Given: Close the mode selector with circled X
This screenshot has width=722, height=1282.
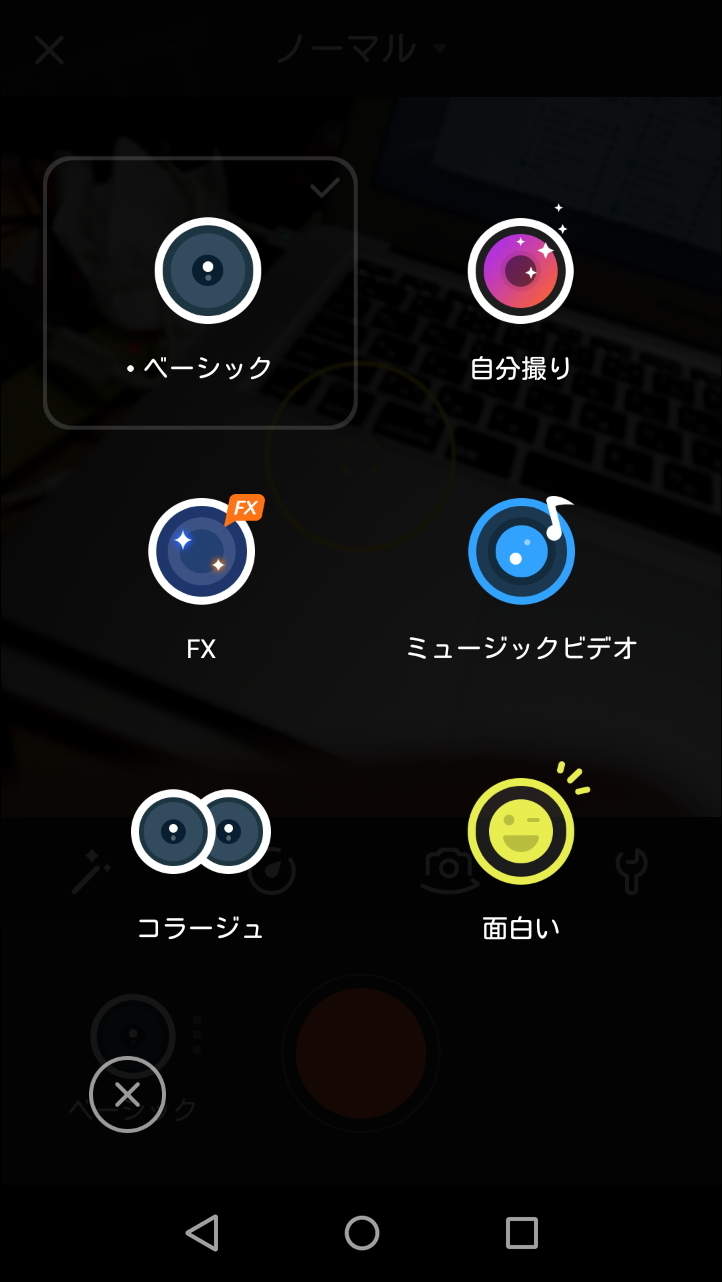Looking at the screenshot, I should (x=128, y=1094).
